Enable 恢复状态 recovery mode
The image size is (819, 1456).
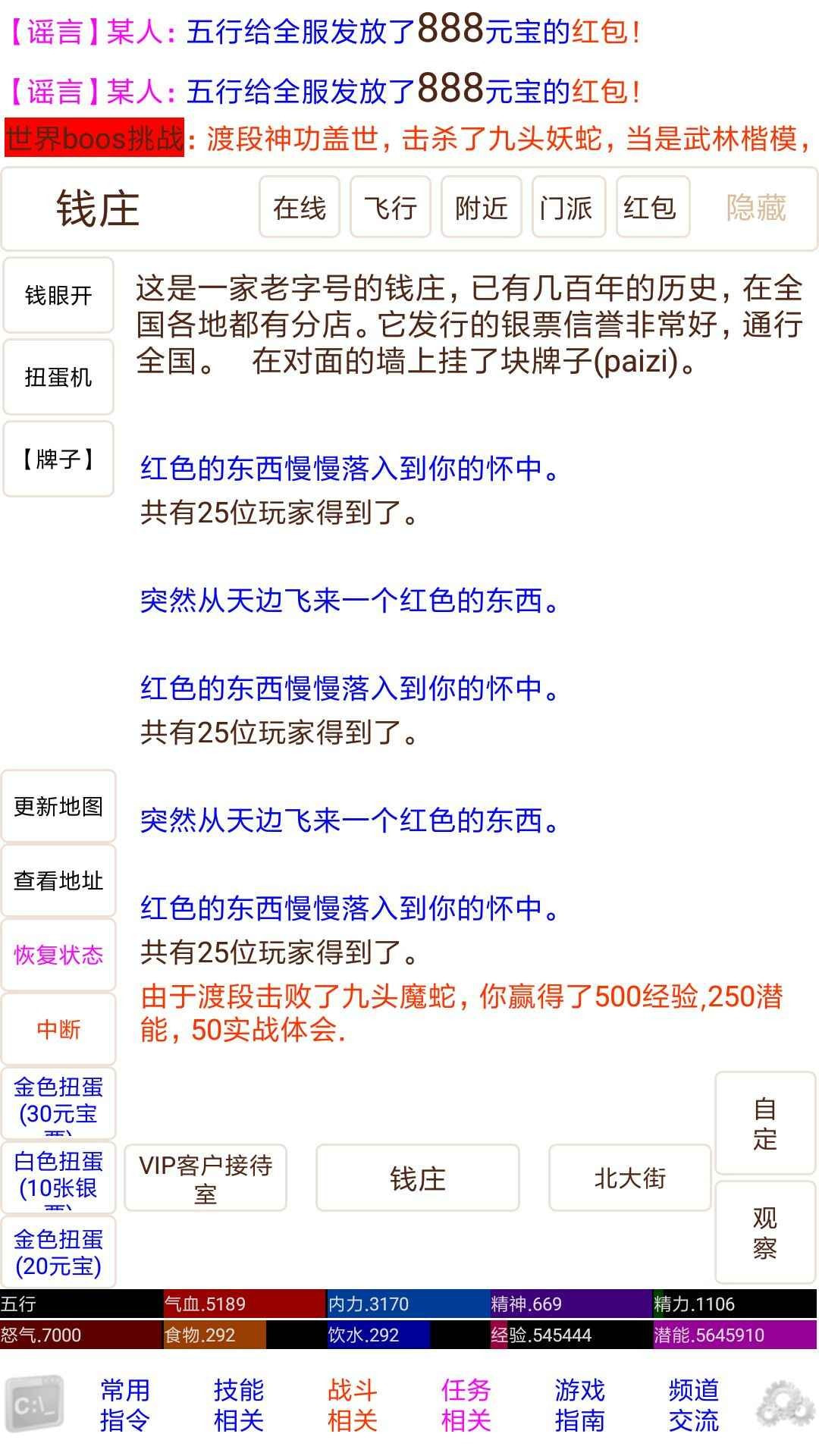tap(58, 955)
